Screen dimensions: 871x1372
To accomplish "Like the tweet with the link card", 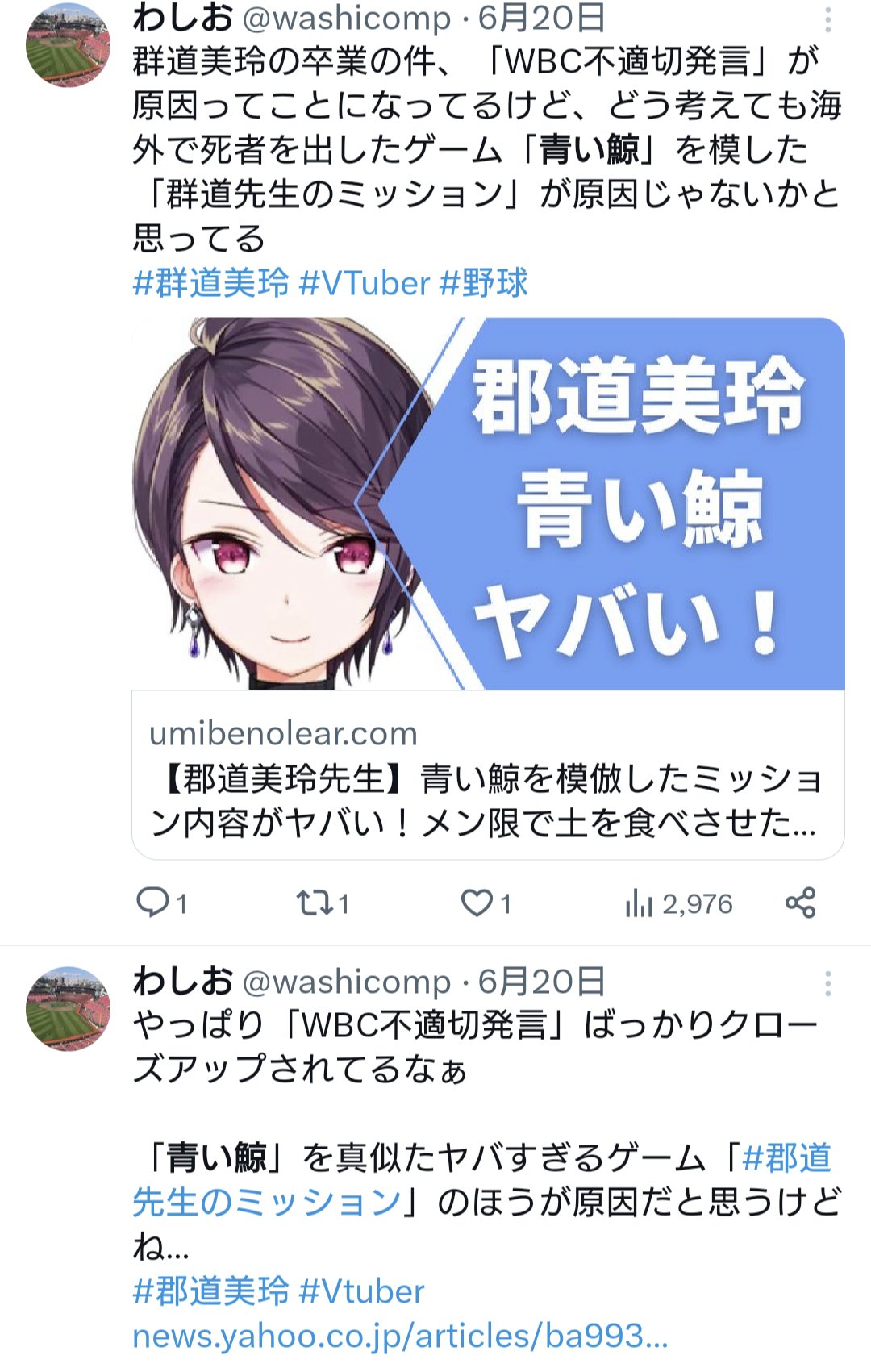I will [486, 903].
